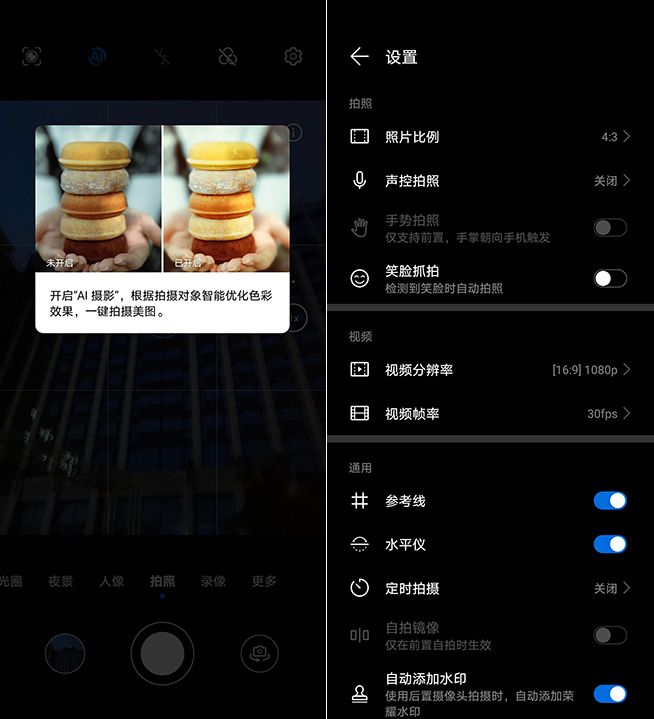
Task: Go back from the 设置 screen
Action: tap(359, 57)
